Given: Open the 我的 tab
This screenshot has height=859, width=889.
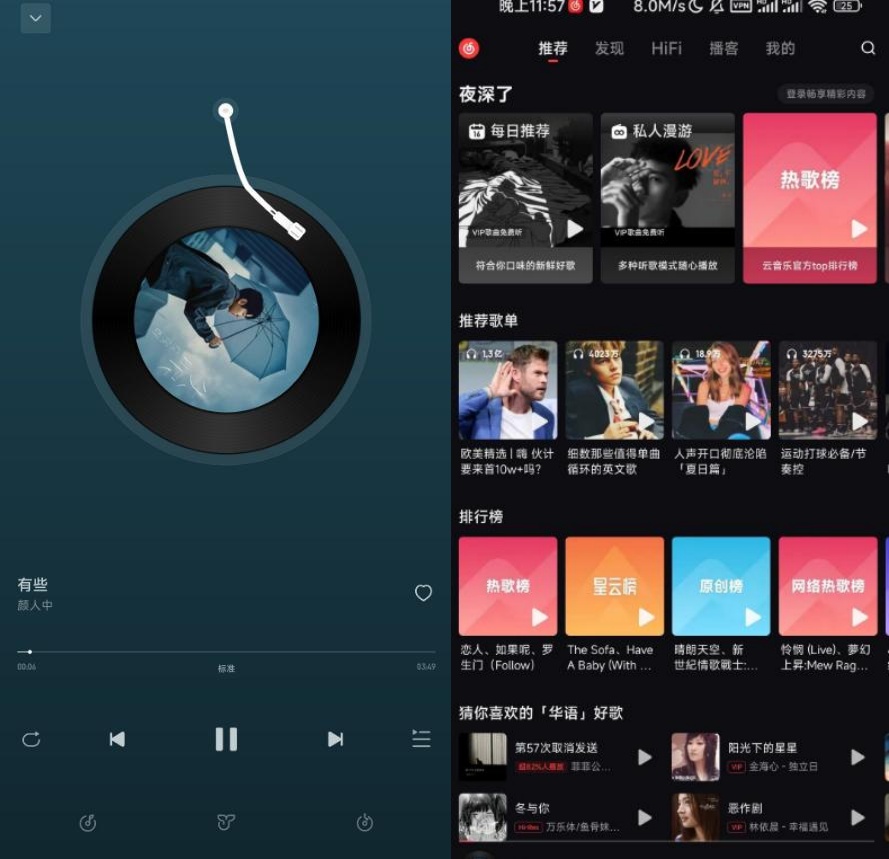Looking at the screenshot, I should point(780,48).
